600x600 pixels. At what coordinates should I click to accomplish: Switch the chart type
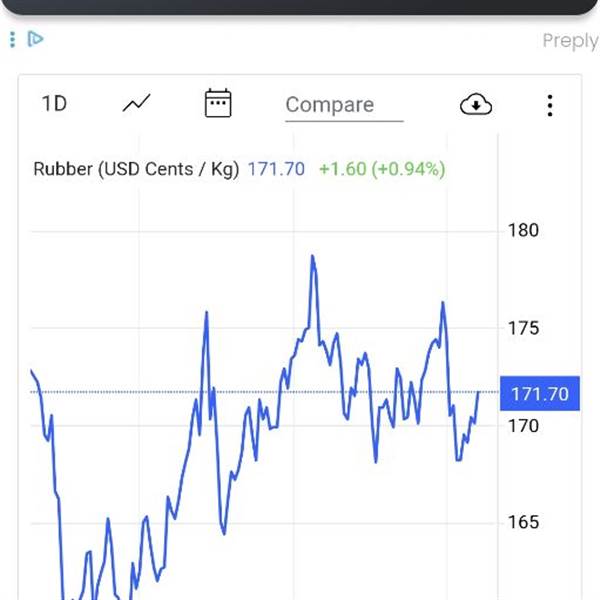(x=137, y=104)
